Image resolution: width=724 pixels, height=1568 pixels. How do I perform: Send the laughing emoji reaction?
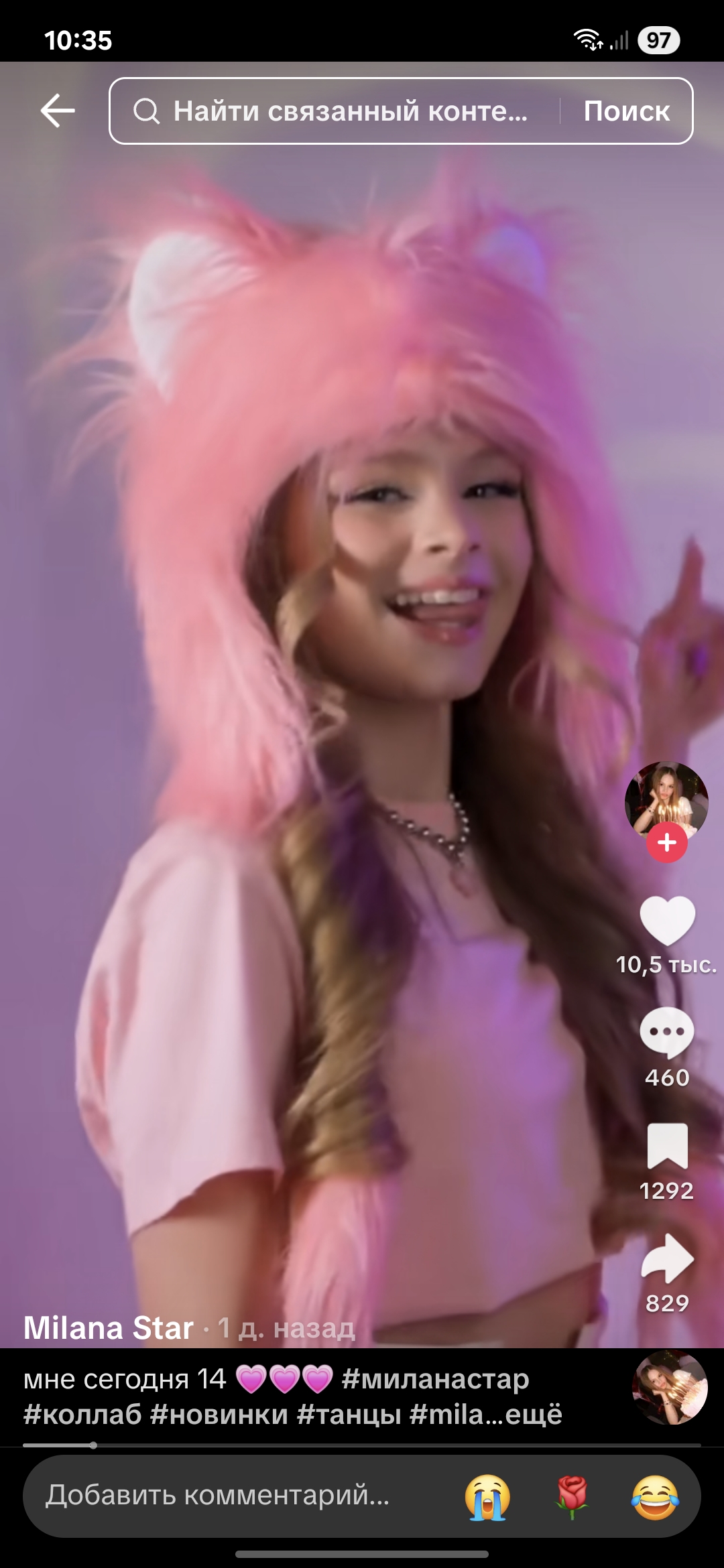pos(655,1496)
